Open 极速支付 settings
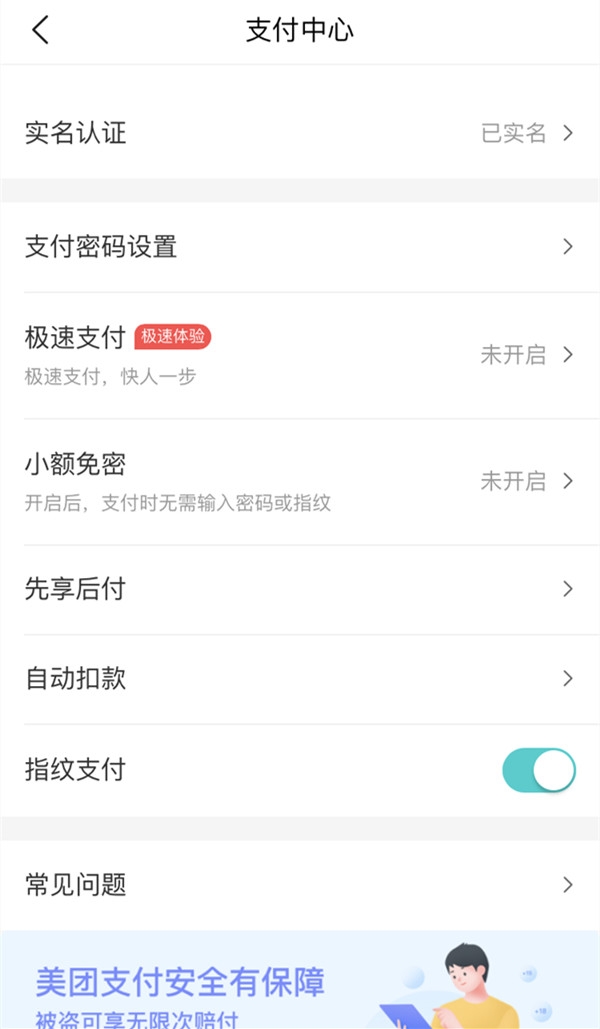Image resolution: width=600 pixels, height=1029 pixels. click(x=300, y=355)
